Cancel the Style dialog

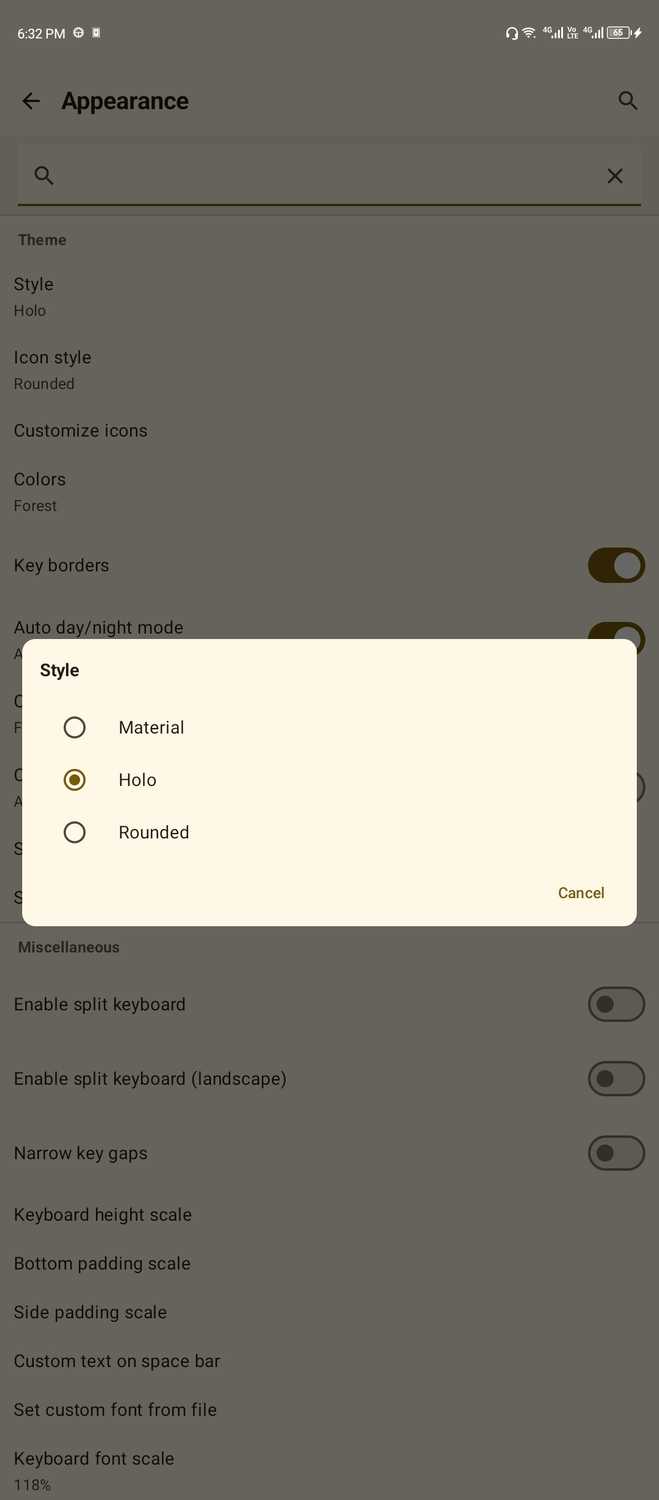click(581, 893)
